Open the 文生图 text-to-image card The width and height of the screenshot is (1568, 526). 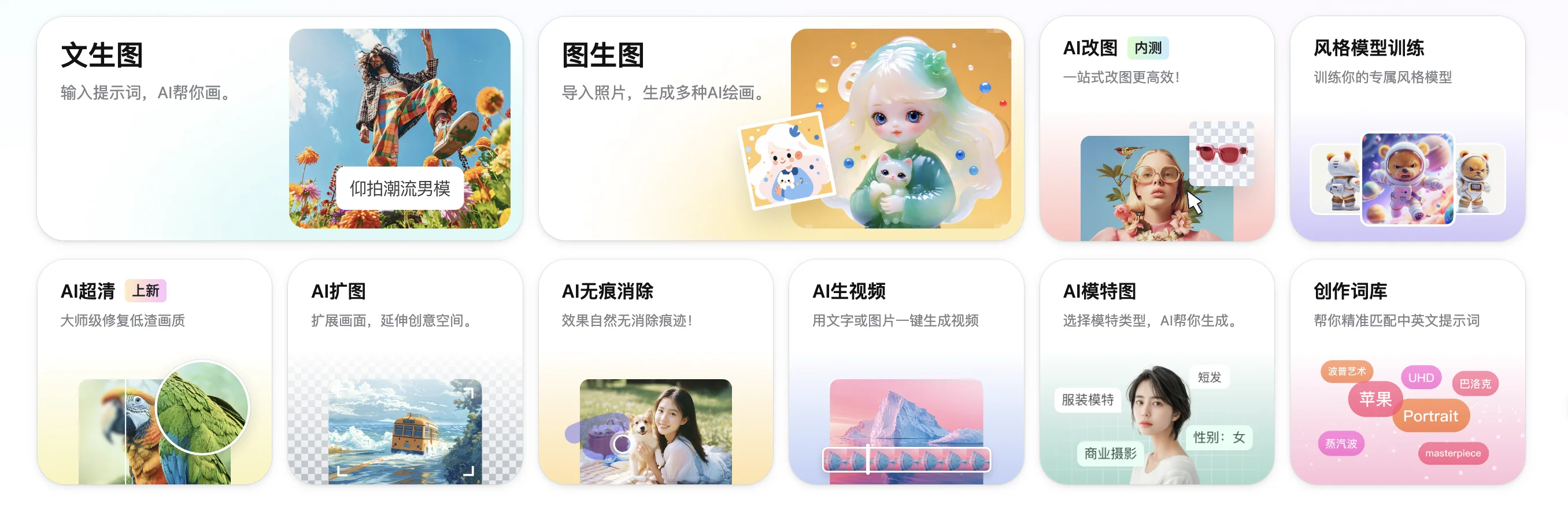pos(279,128)
